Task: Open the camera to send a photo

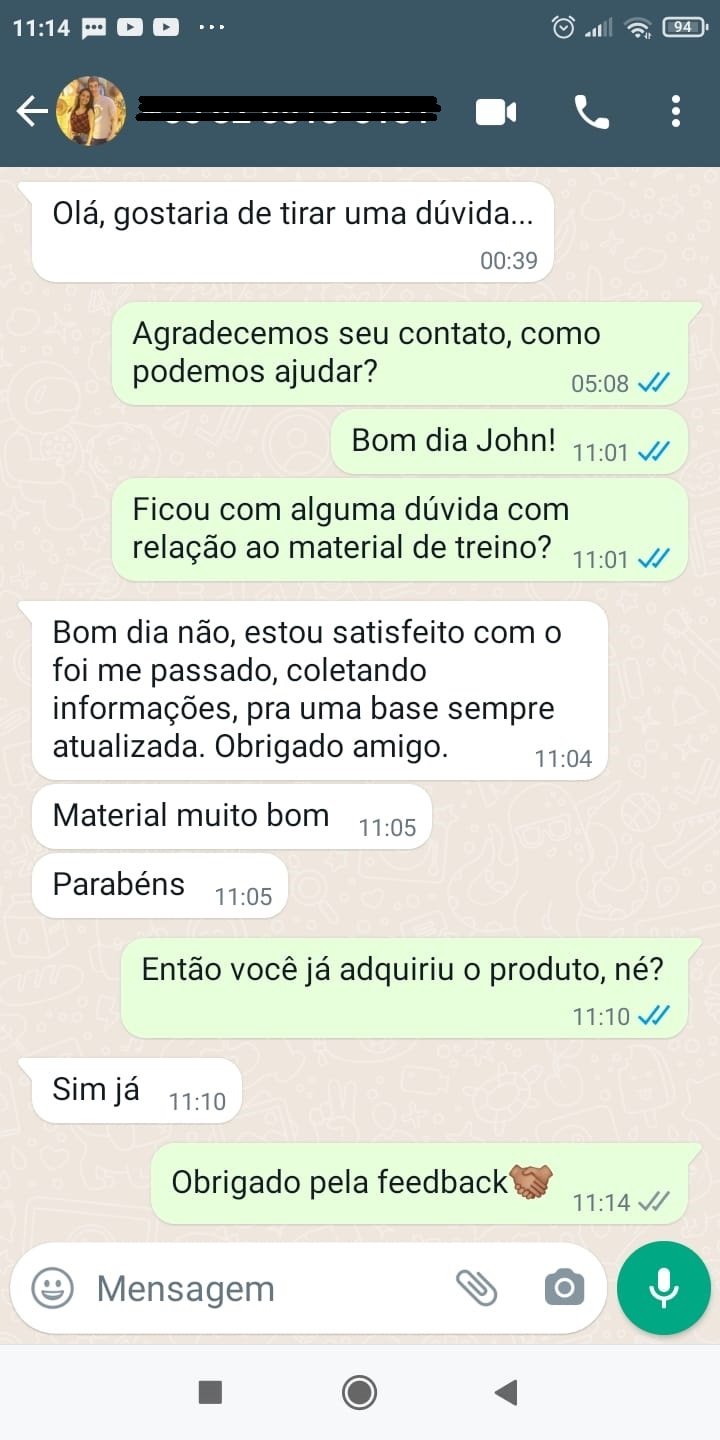Action: 563,1288
